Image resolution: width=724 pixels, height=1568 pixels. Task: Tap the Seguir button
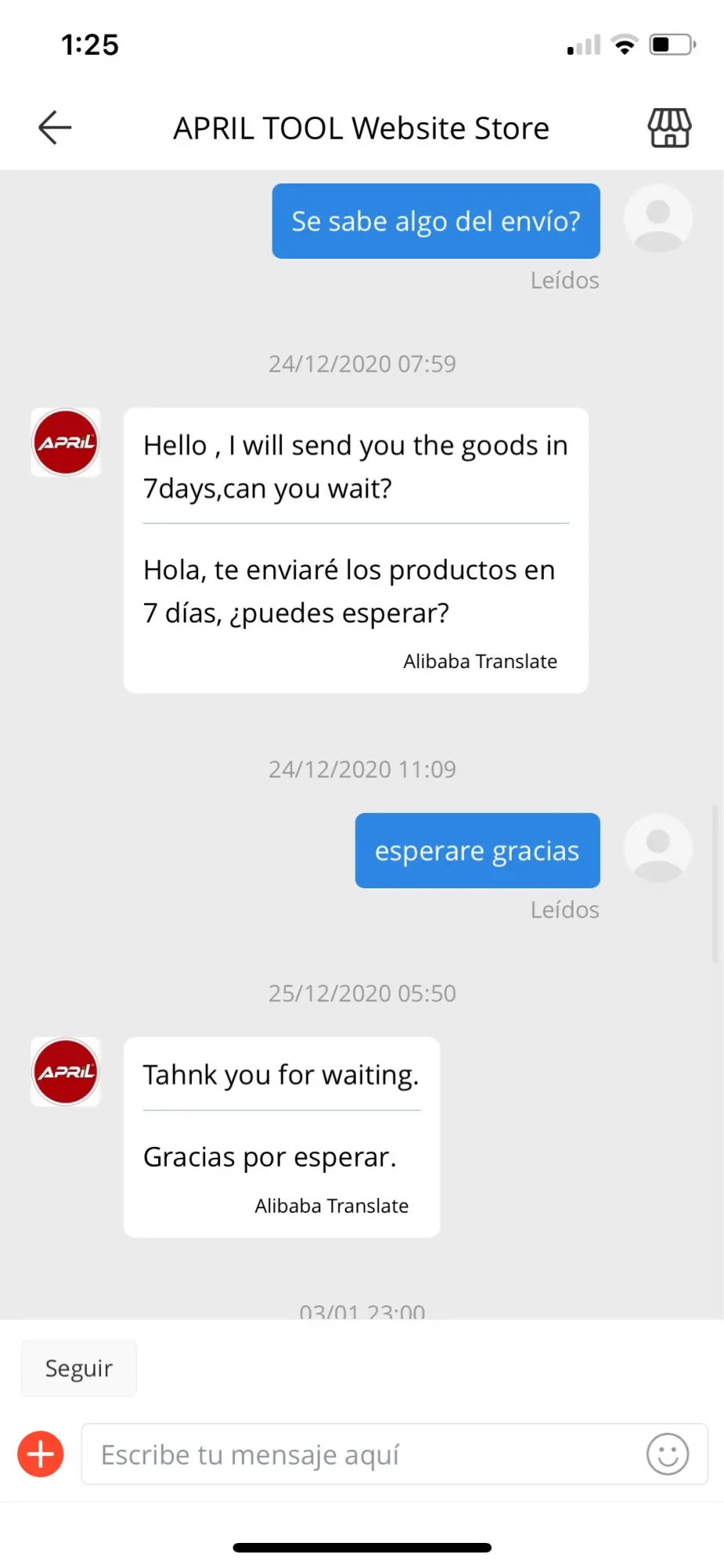pyautogui.click(x=79, y=1368)
